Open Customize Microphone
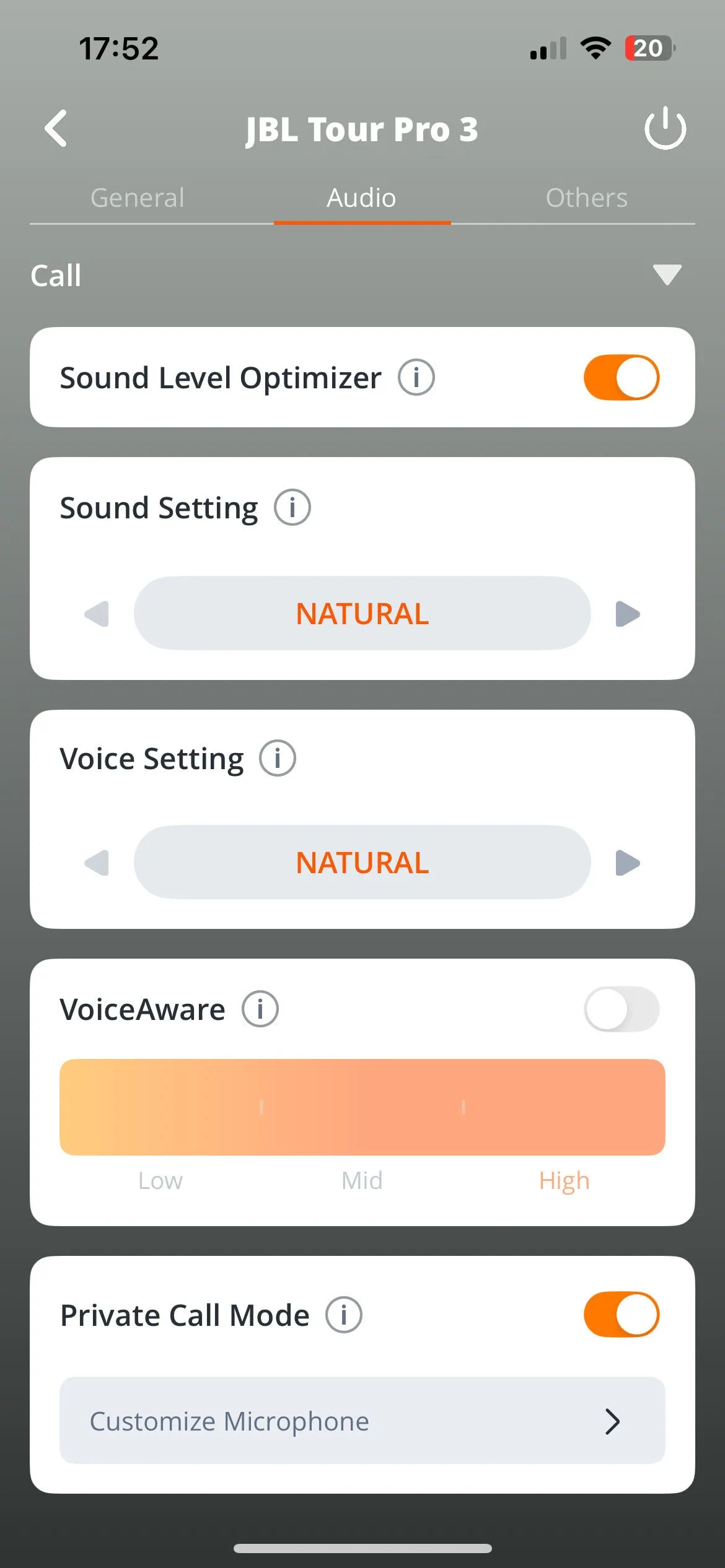Image resolution: width=725 pixels, height=1568 pixels. [x=362, y=1421]
